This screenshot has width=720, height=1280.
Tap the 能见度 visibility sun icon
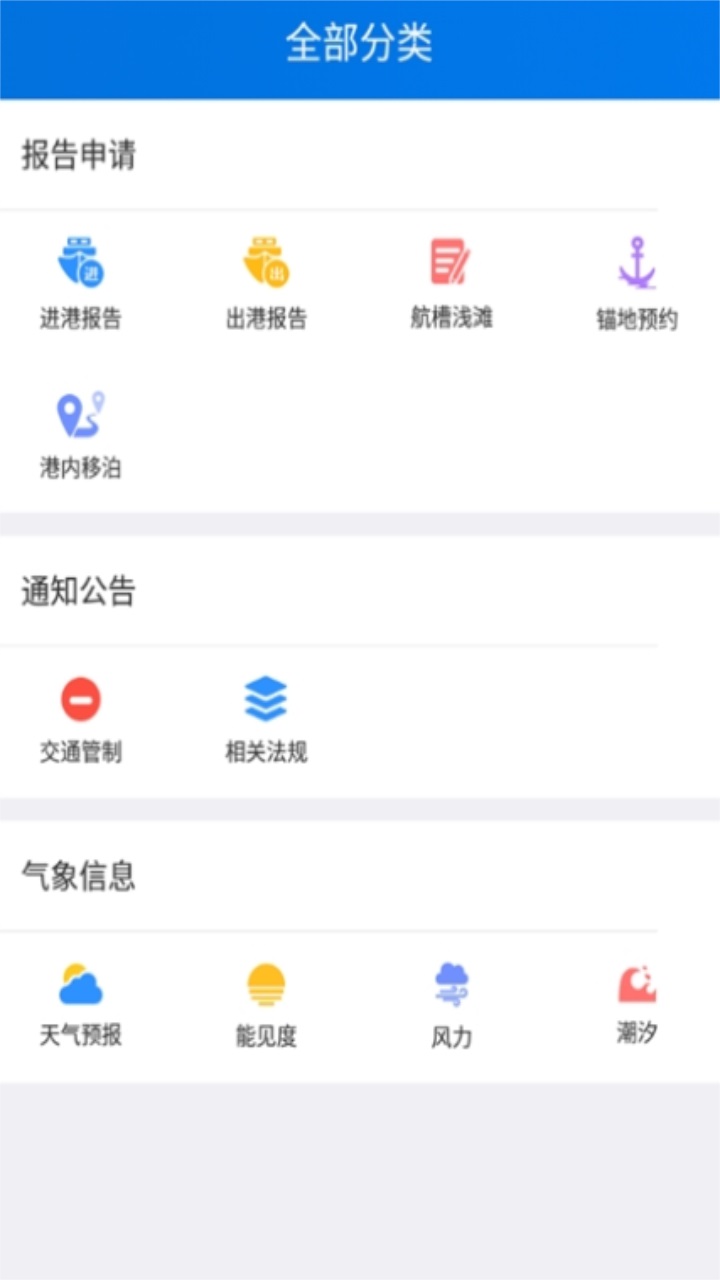(x=265, y=985)
